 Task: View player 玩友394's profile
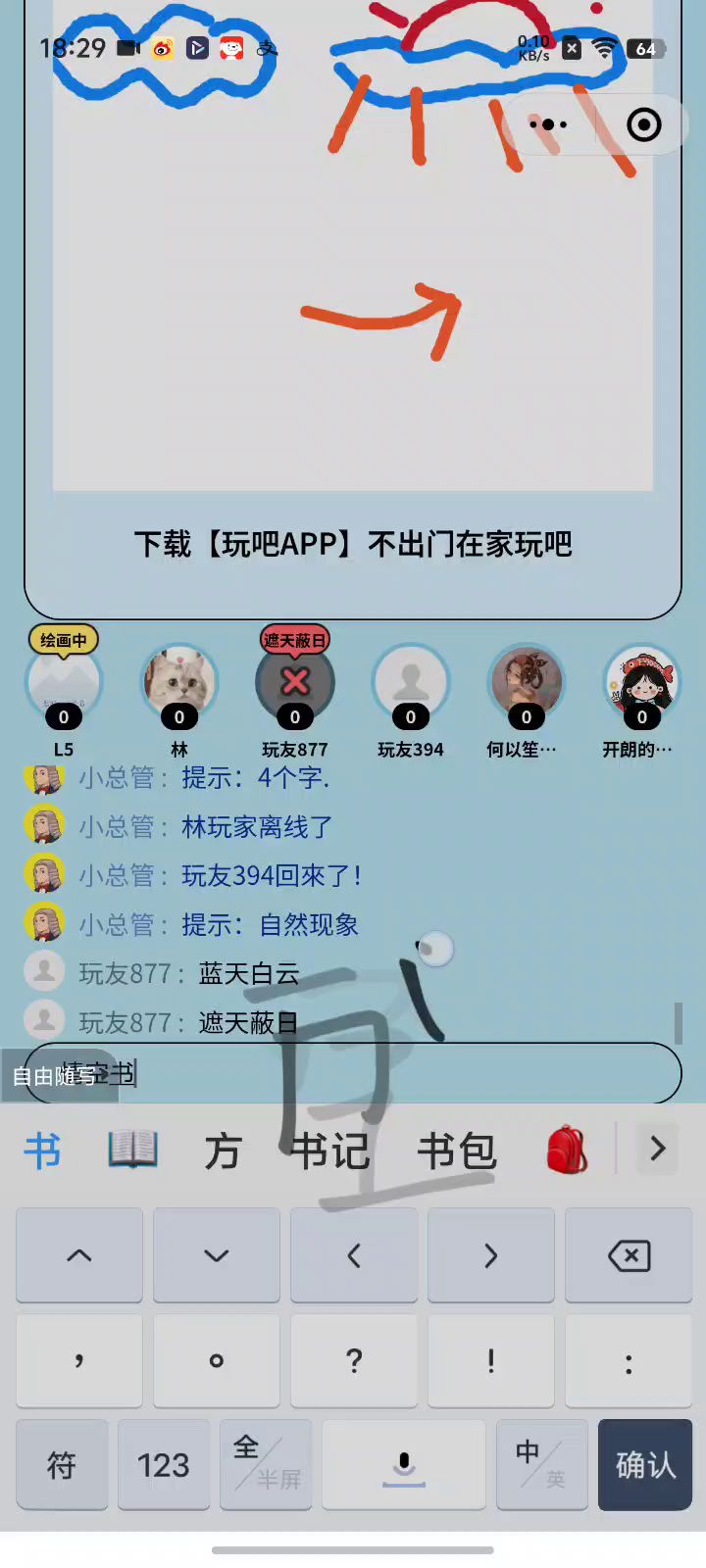coord(411,683)
